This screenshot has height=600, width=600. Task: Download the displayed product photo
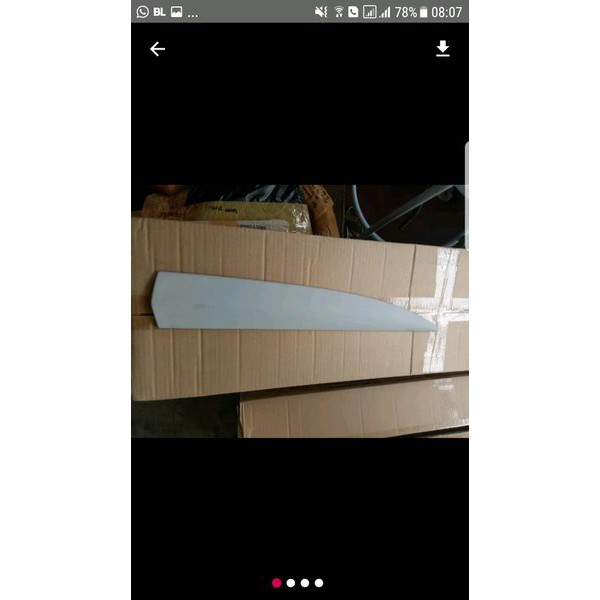(443, 49)
